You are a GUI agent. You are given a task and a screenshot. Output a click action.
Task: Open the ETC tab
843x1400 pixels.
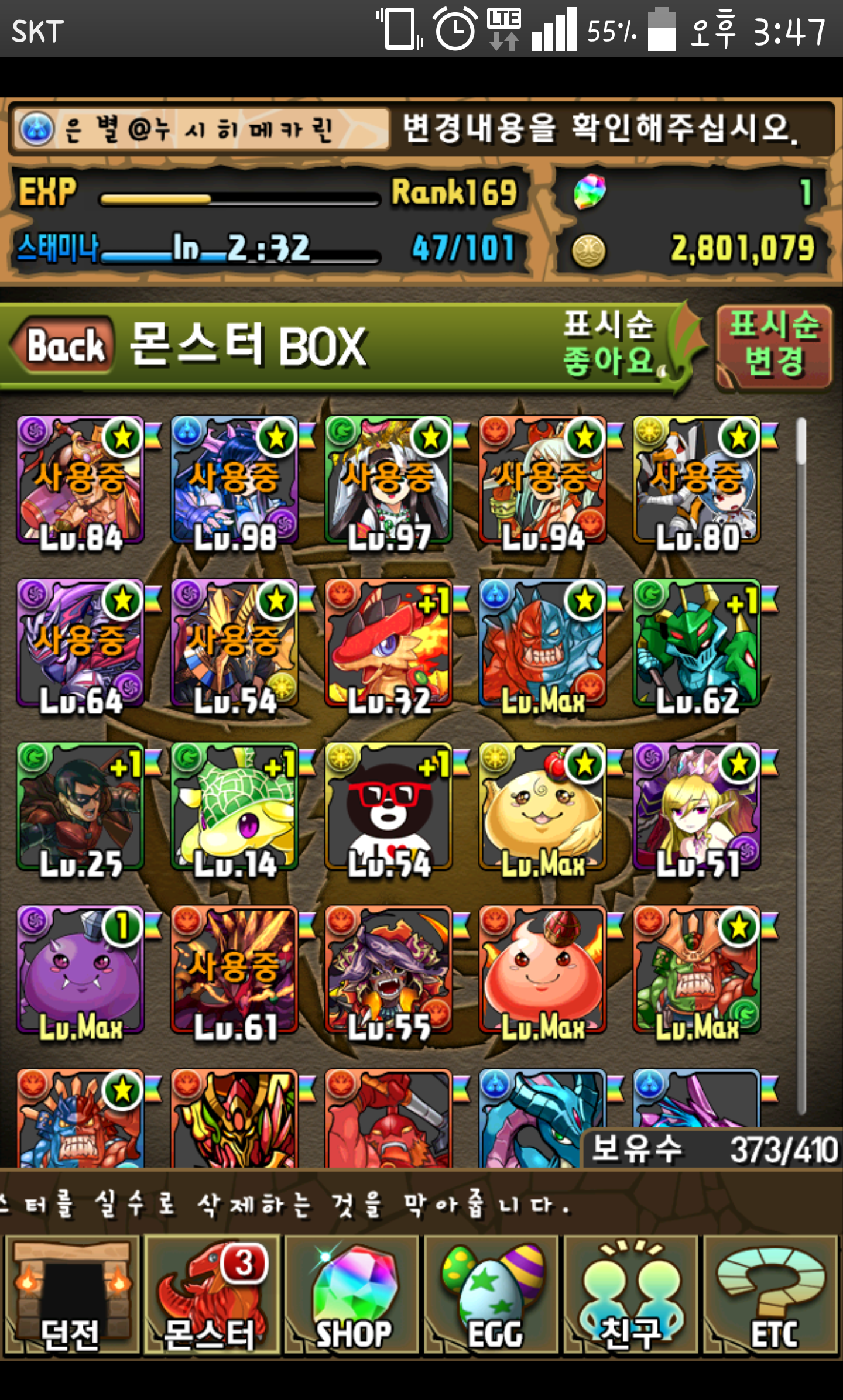click(x=772, y=1296)
